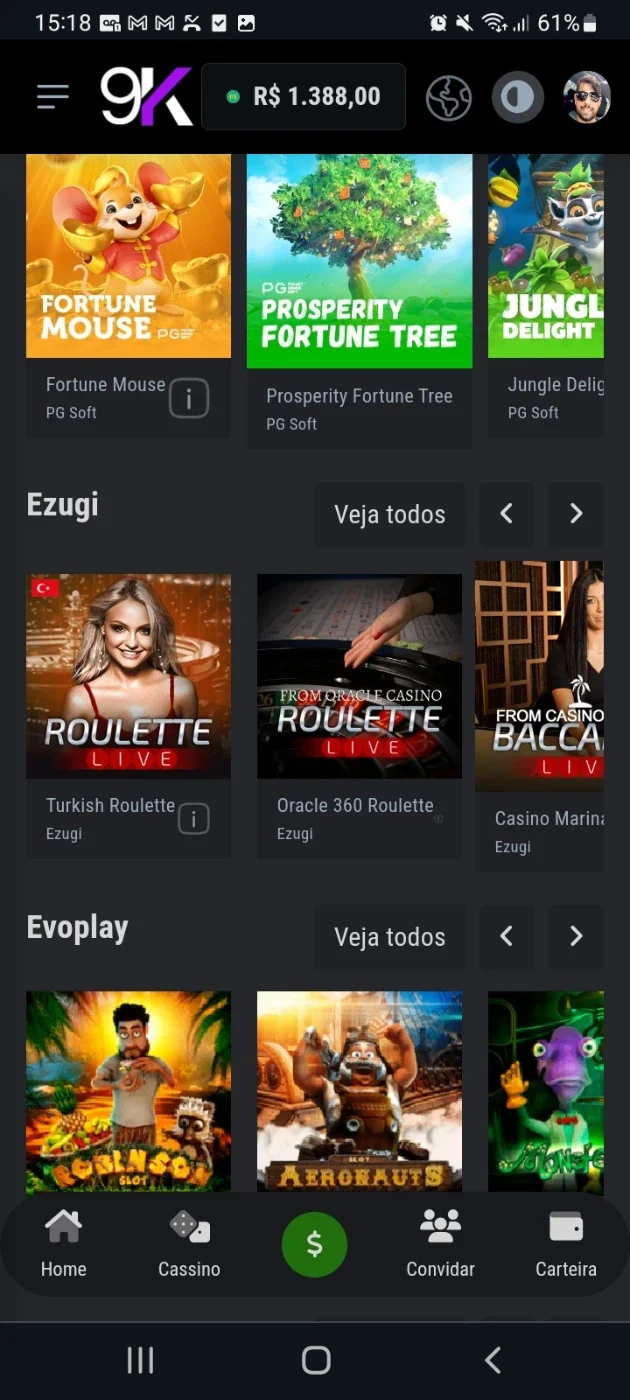This screenshot has height=1400, width=630.
Task: Tap the green dollar deposit button
Action: pyautogui.click(x=314, y=1245)
